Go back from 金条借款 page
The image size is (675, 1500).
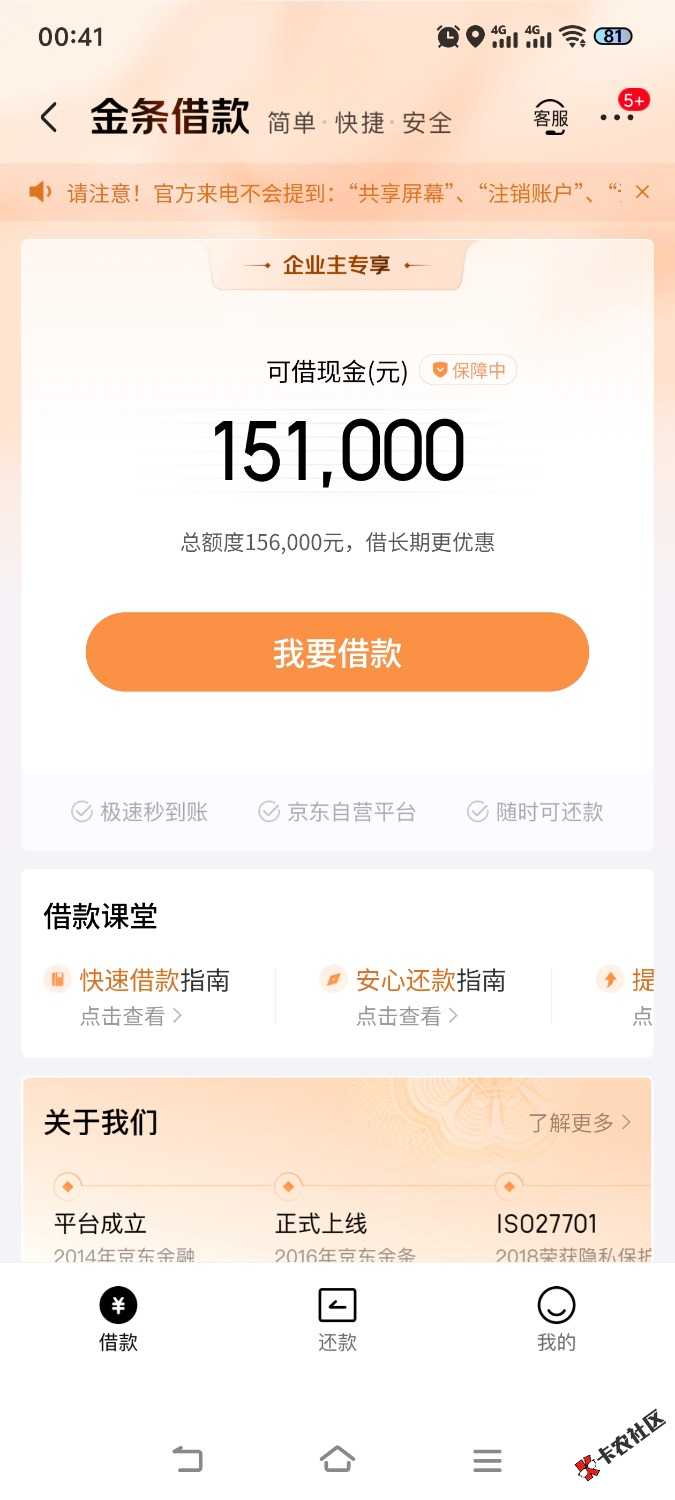point(49,118)
